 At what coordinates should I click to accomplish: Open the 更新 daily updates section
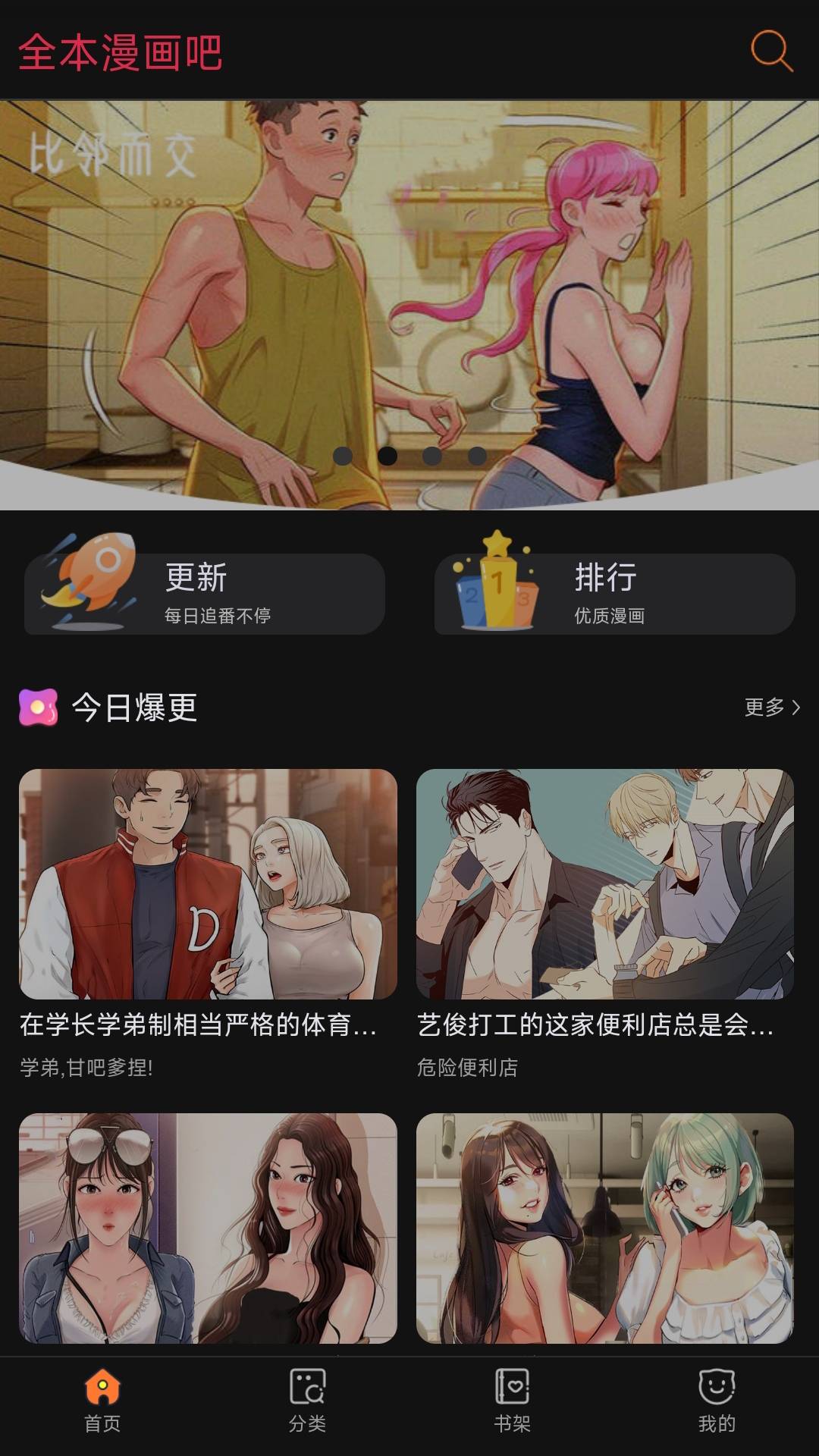point(205,594)
